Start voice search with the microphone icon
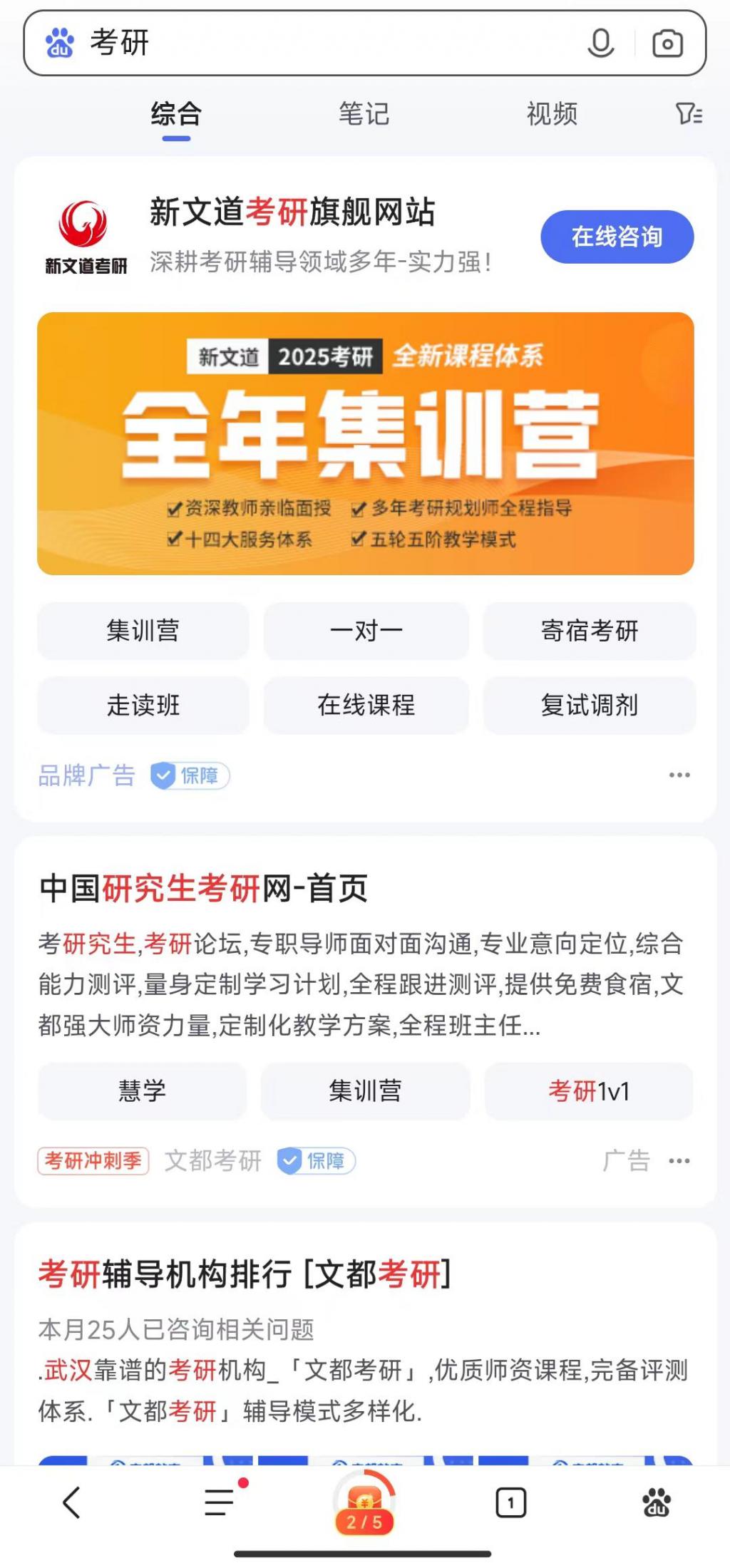This screenshot has height=1568, width=730. pos(600,43)
